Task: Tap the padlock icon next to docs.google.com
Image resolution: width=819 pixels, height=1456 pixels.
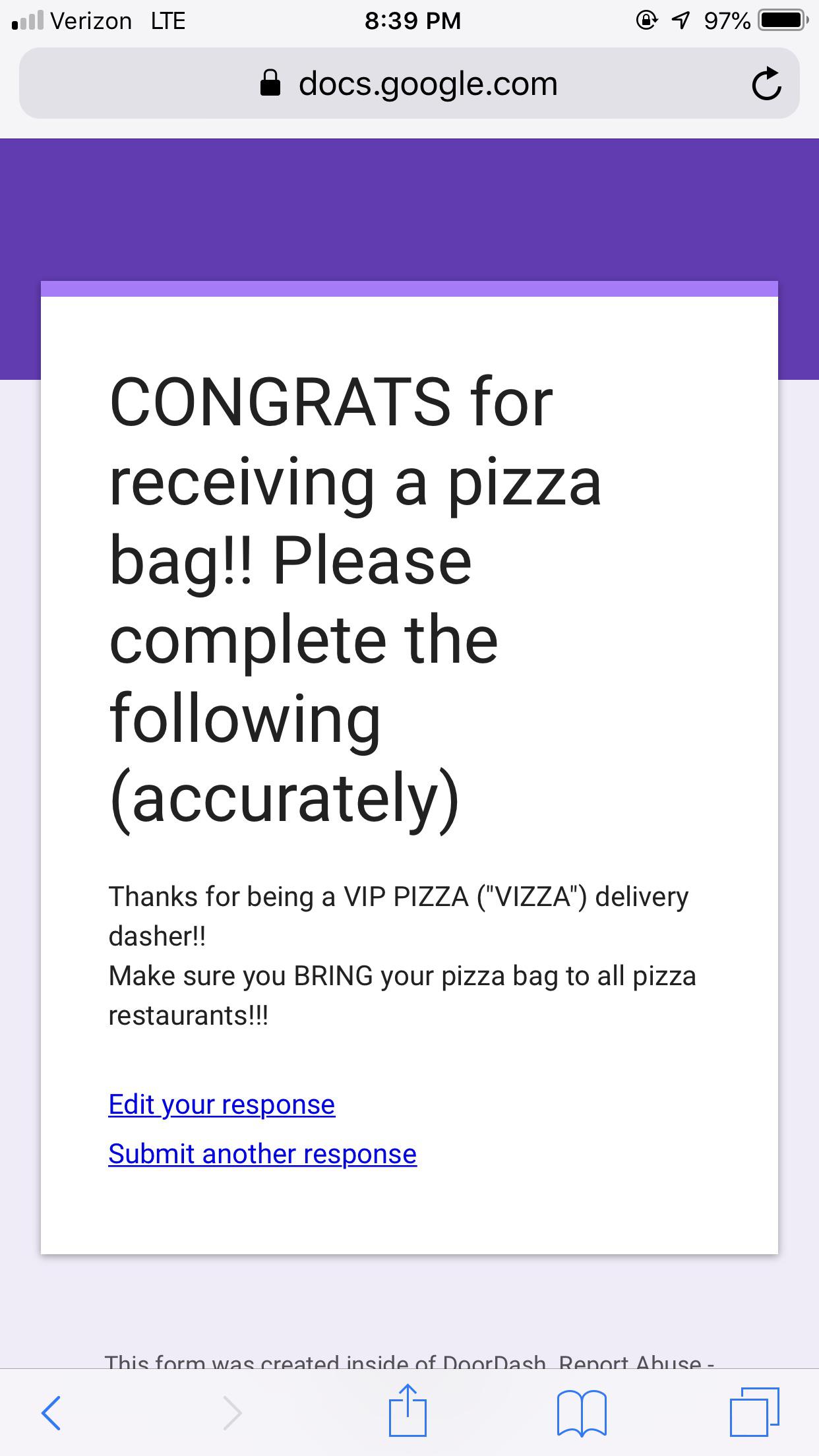Action: pos(271,82)
